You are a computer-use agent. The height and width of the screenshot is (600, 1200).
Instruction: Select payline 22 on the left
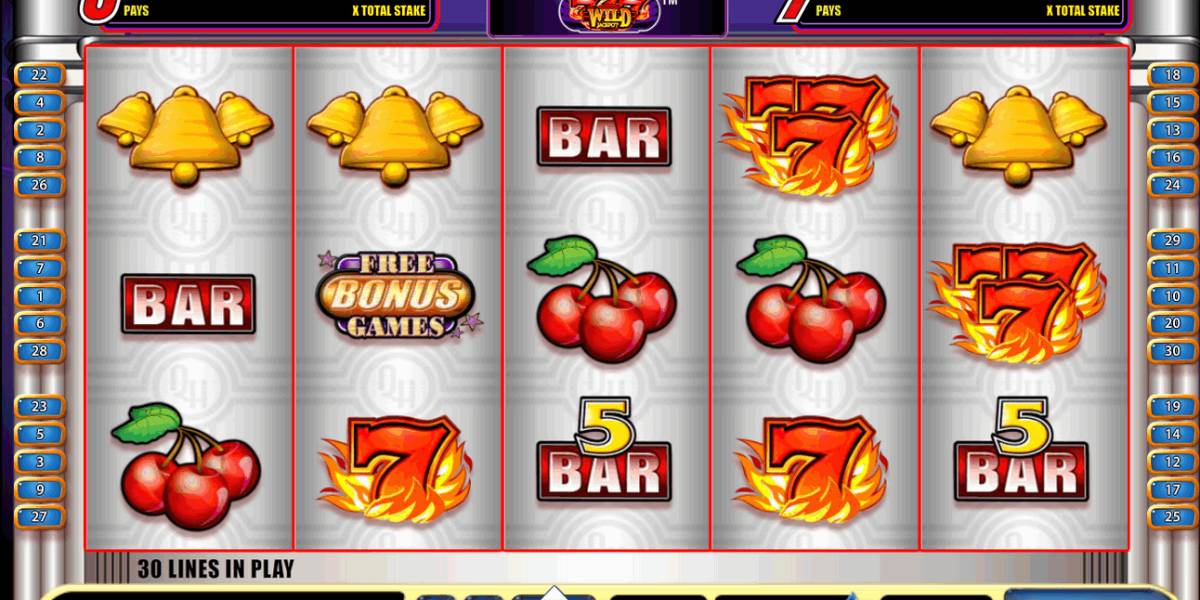tap(40, 75)
